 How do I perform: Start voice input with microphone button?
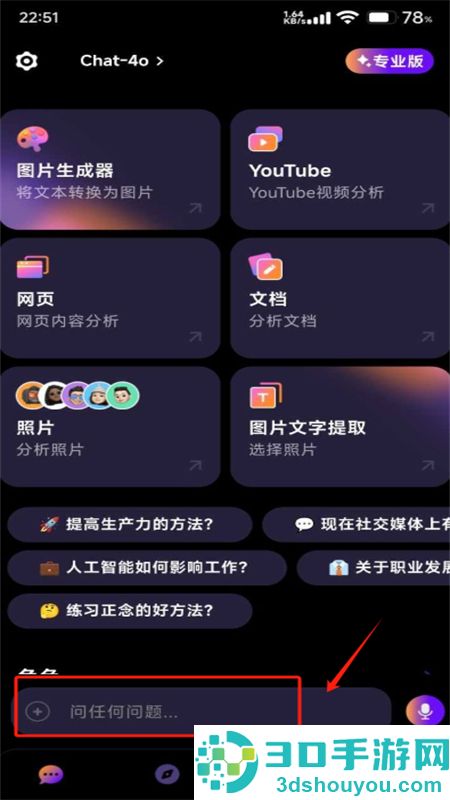pos(425,711)
